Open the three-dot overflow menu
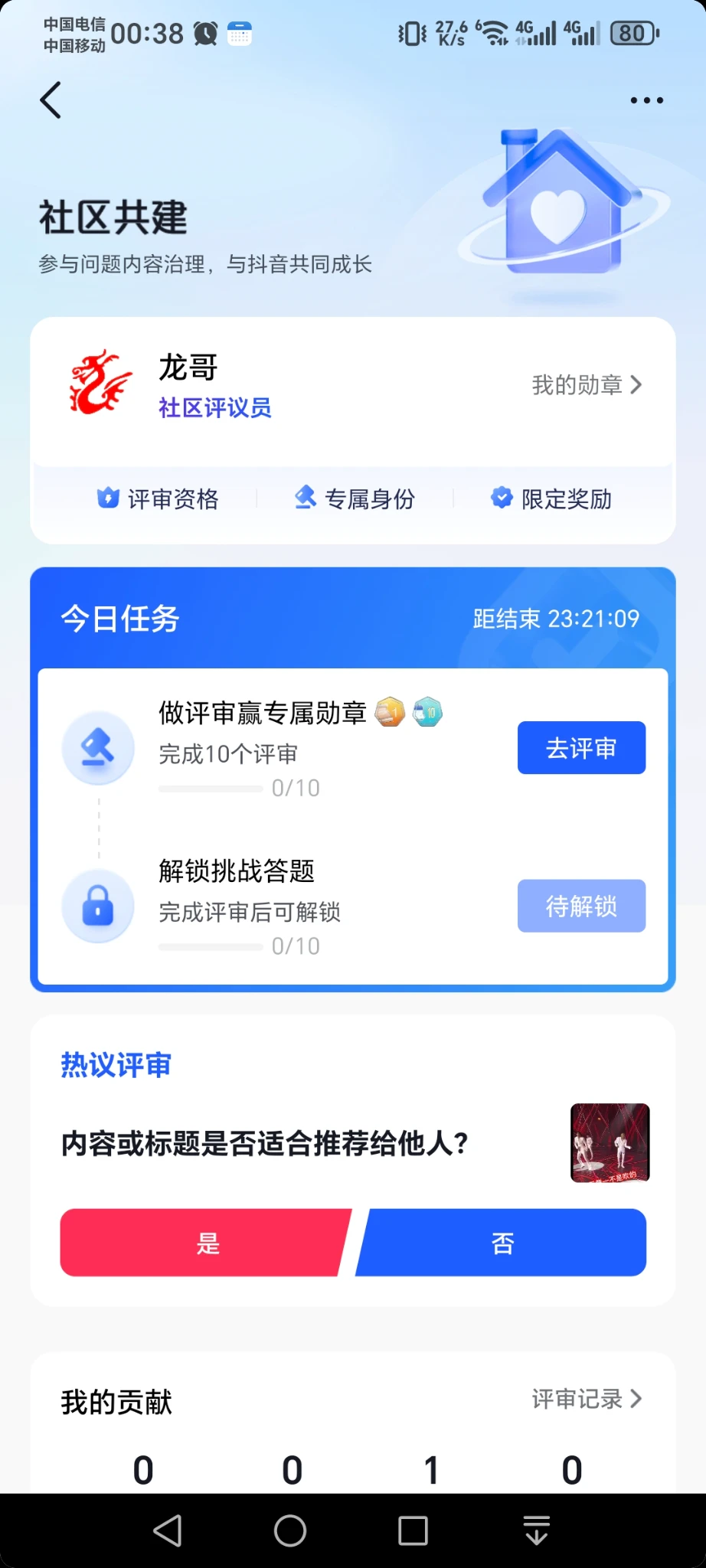The image size is (706, 1568). click(x=646, y=100)
